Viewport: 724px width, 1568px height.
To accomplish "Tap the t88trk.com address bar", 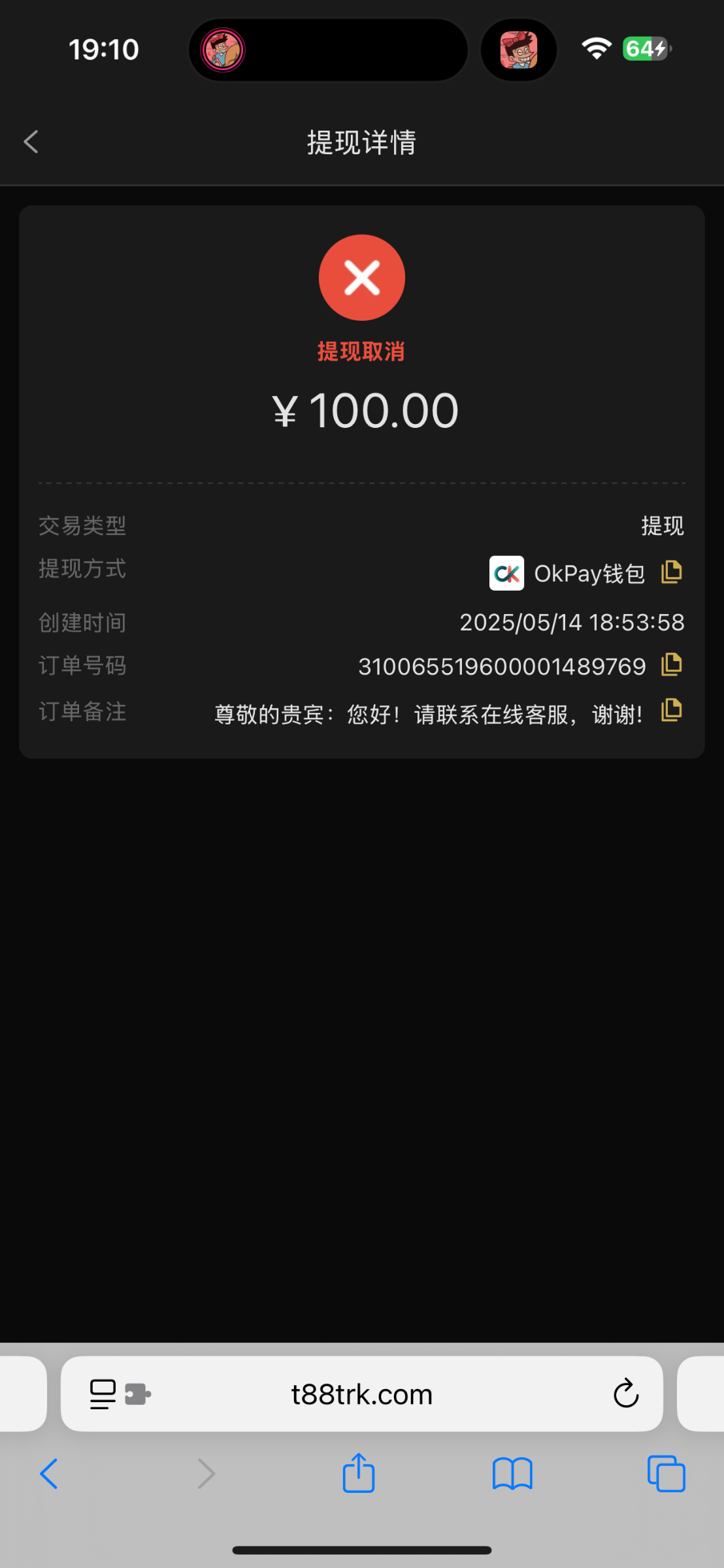I will pyautogui.click(x=362, y=1393).
